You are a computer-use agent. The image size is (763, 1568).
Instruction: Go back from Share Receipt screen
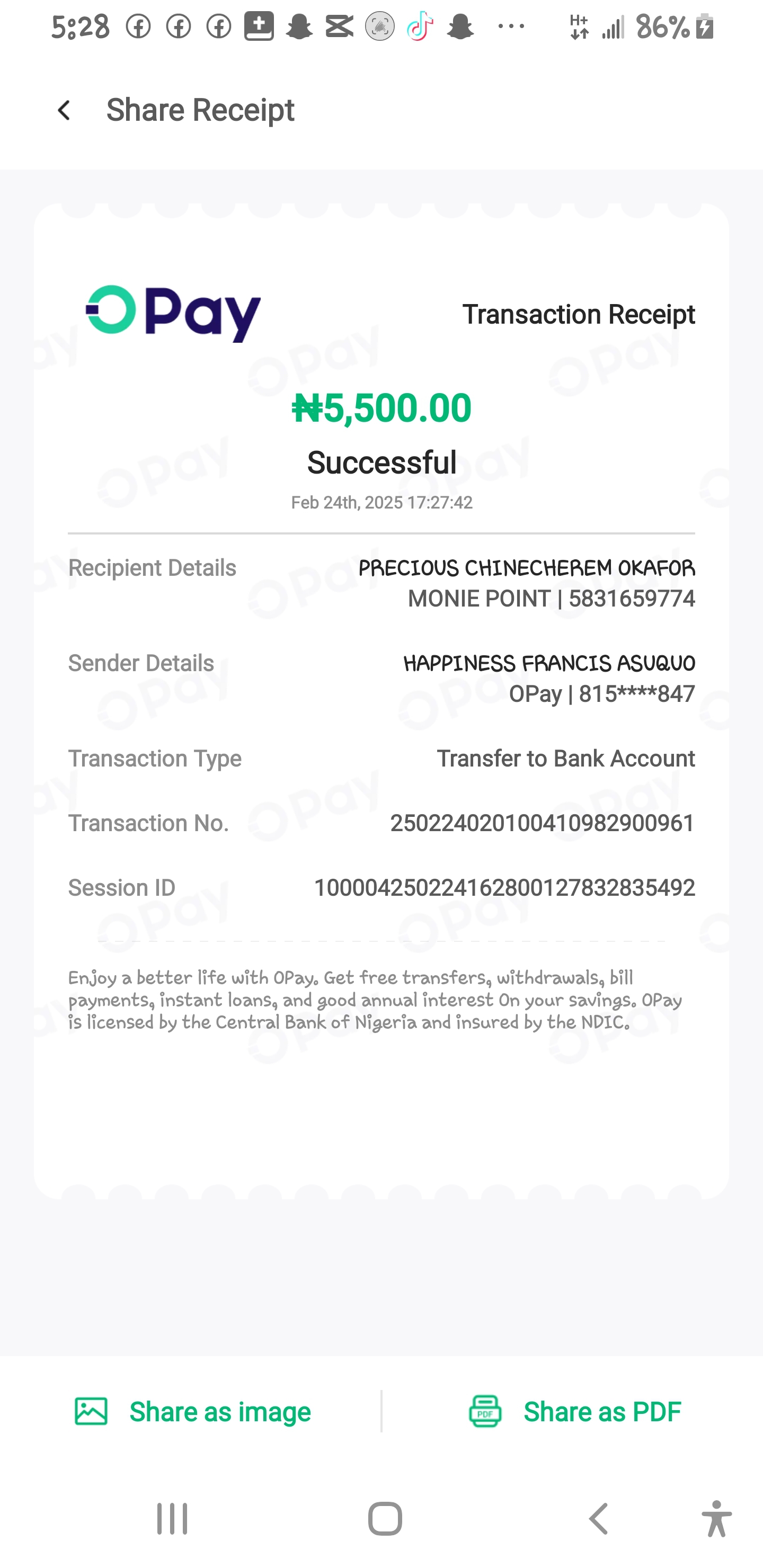pyautogui.click(x=64, y=111)
